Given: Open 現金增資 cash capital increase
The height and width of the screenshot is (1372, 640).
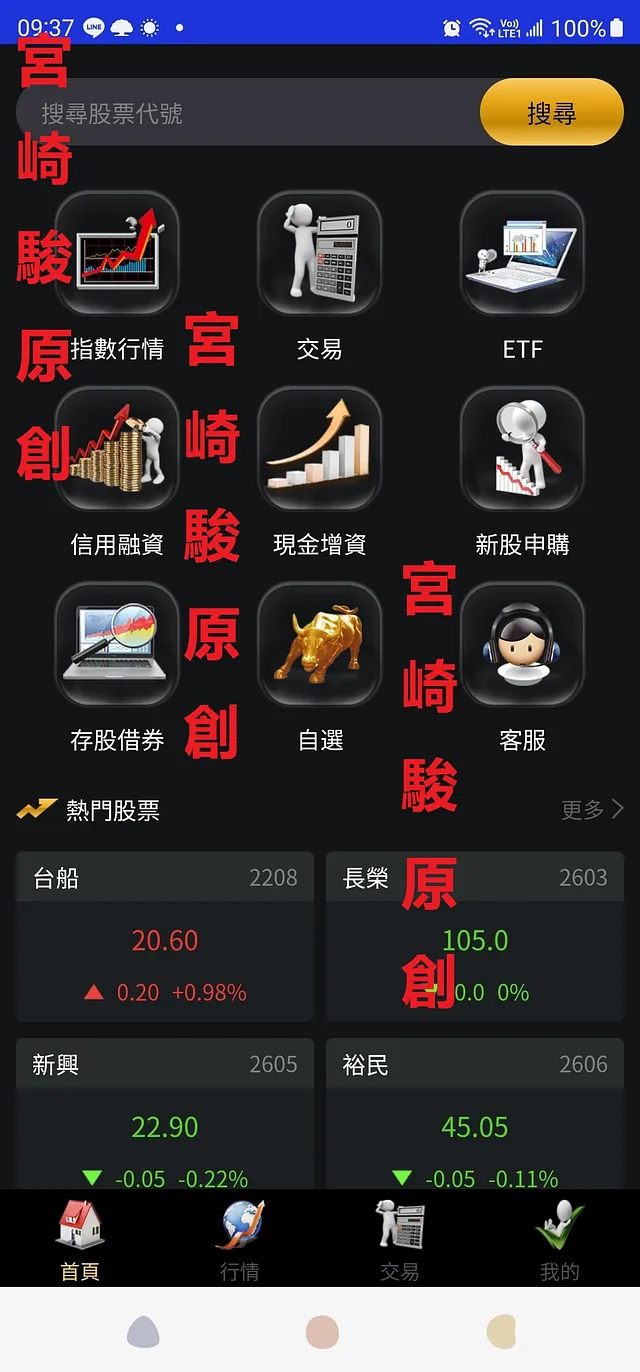Looking at the screenshot, I should tap(320, 450).
